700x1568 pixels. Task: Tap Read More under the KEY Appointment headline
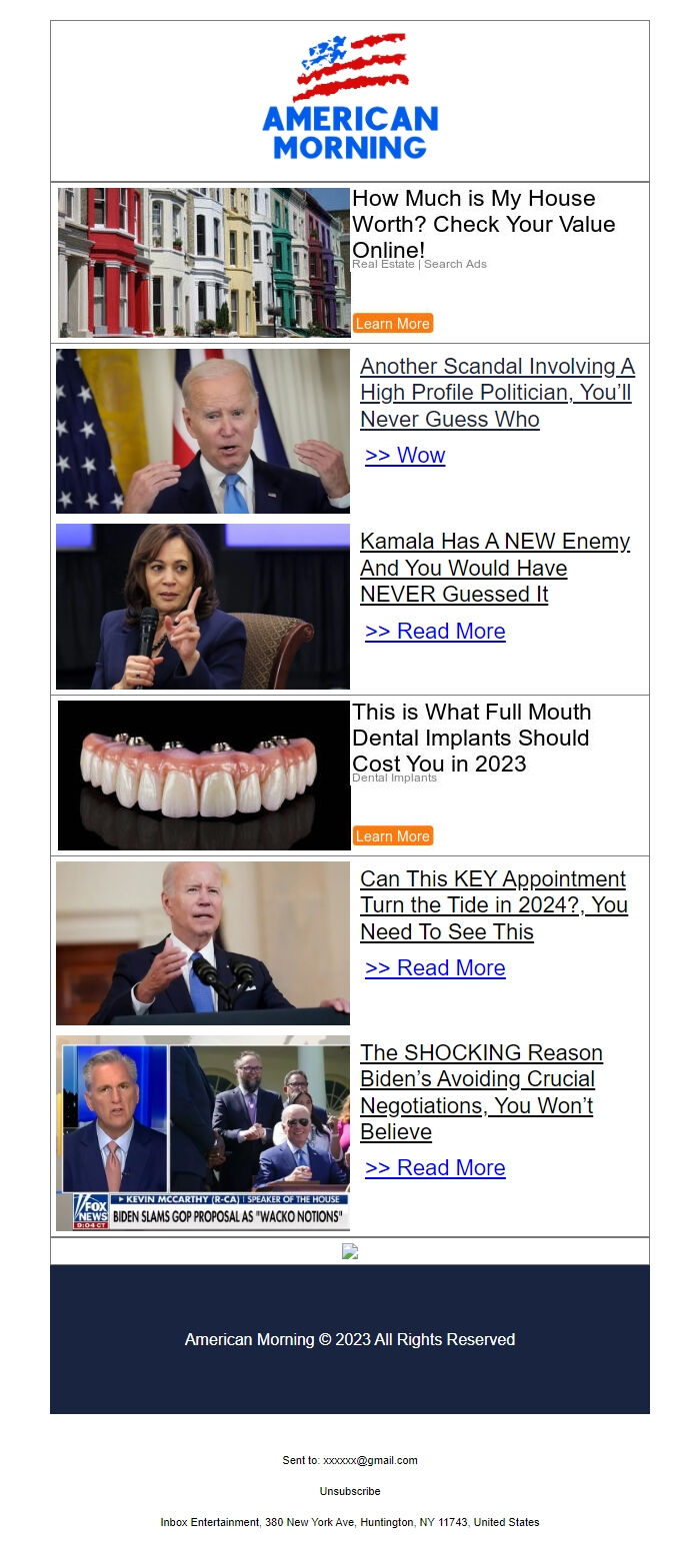click(x=435, y=968)
